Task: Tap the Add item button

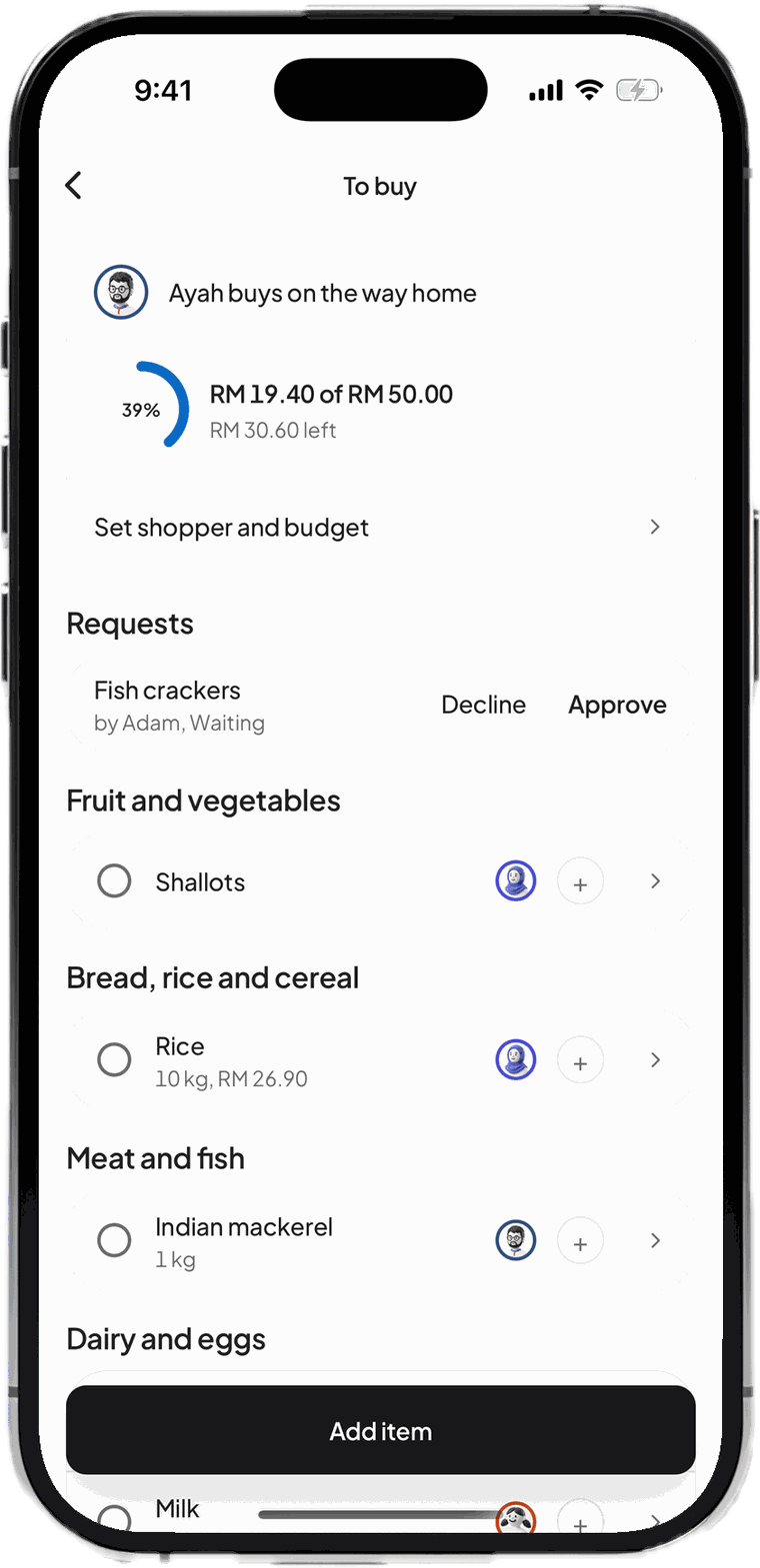Action: tap(380, 1430)
